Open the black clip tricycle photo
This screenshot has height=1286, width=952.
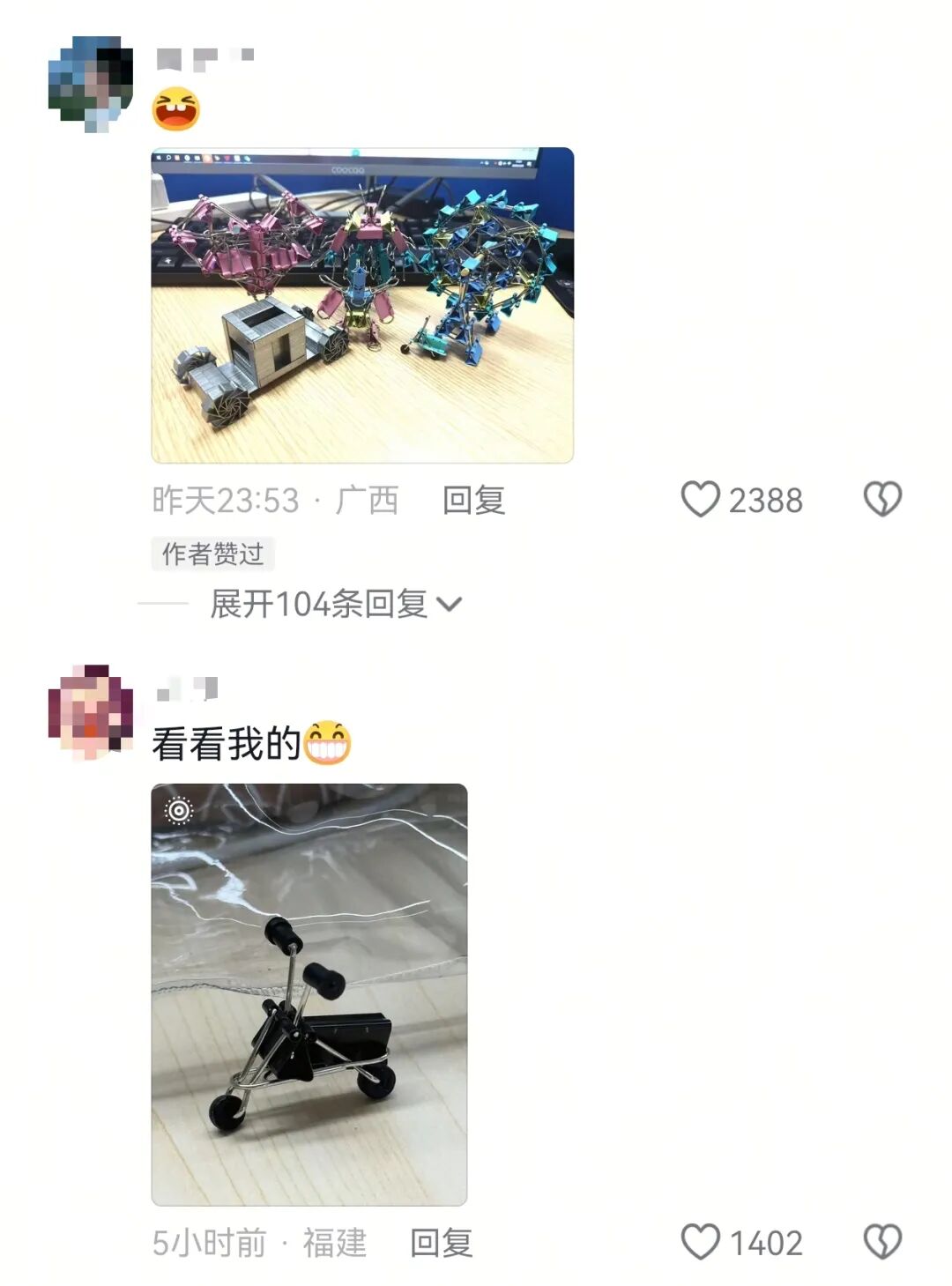pyautogui.click(x=309, y=993)
